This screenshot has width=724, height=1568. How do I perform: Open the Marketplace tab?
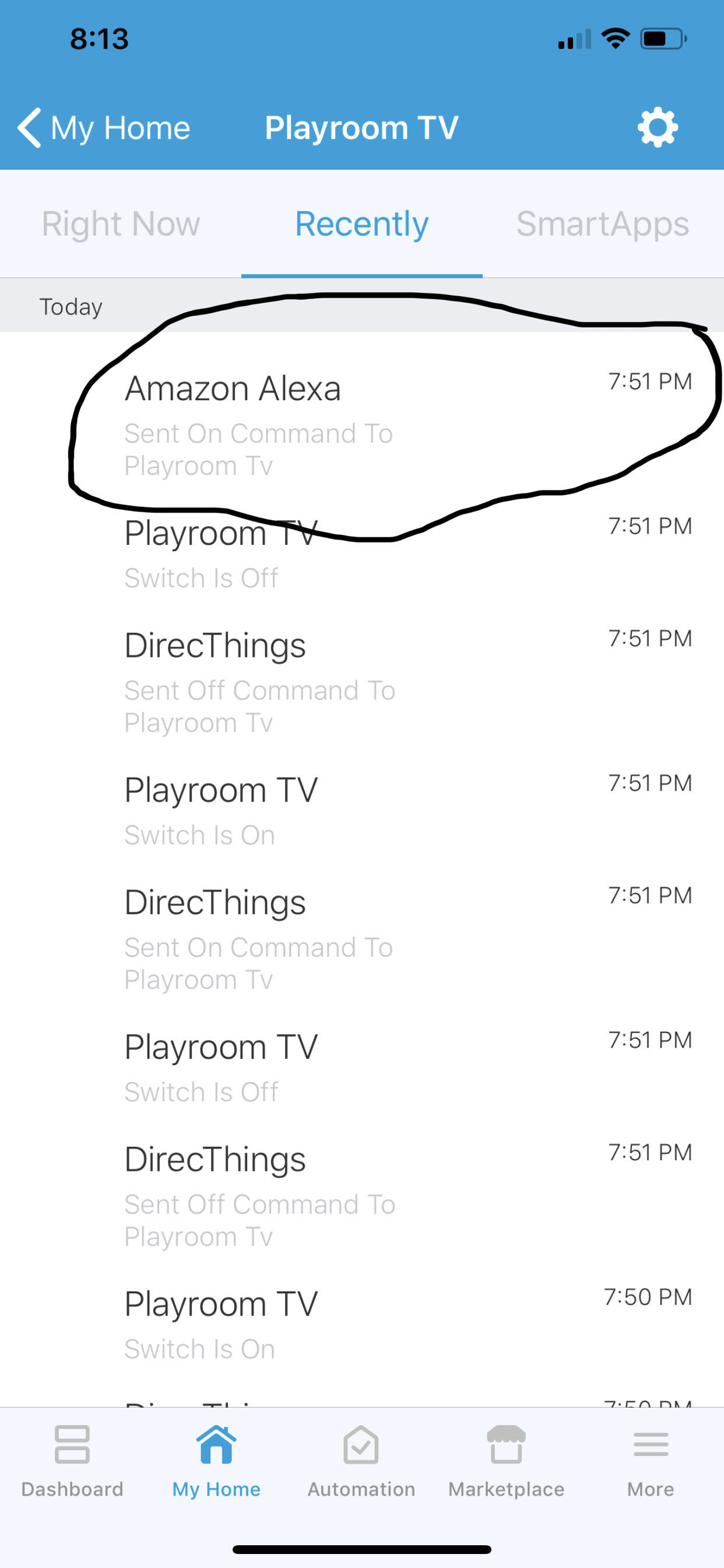pos(506,1461)
